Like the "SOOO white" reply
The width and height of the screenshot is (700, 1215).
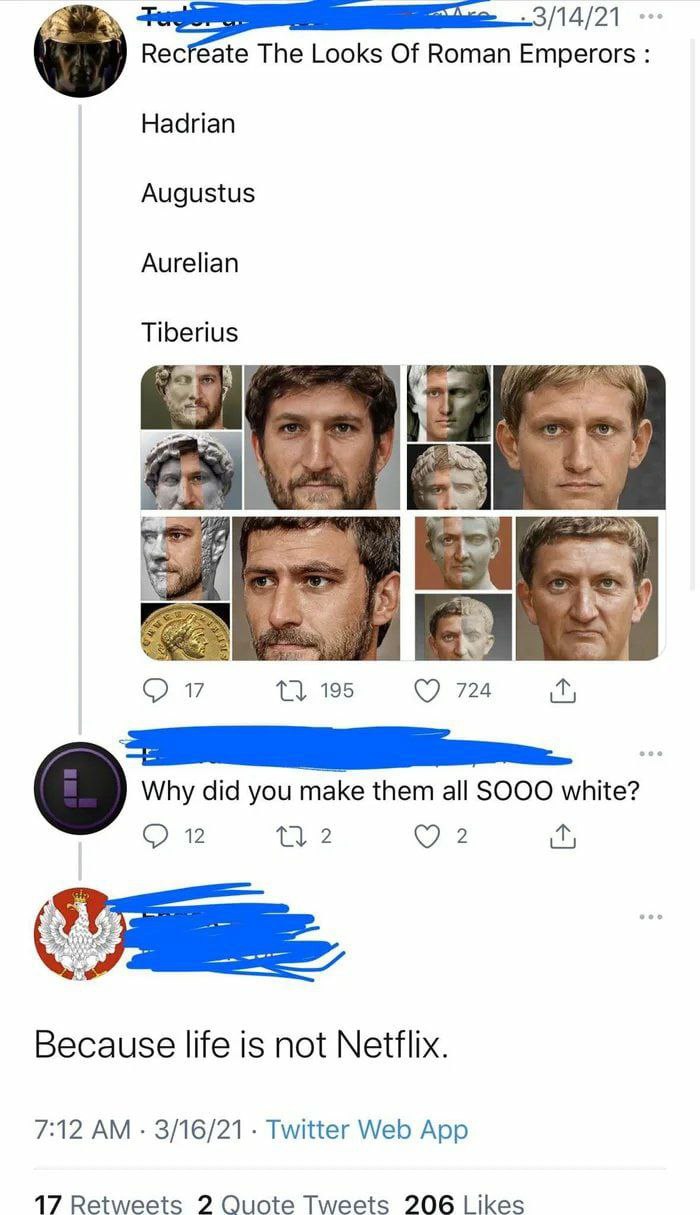click(428, 836)
